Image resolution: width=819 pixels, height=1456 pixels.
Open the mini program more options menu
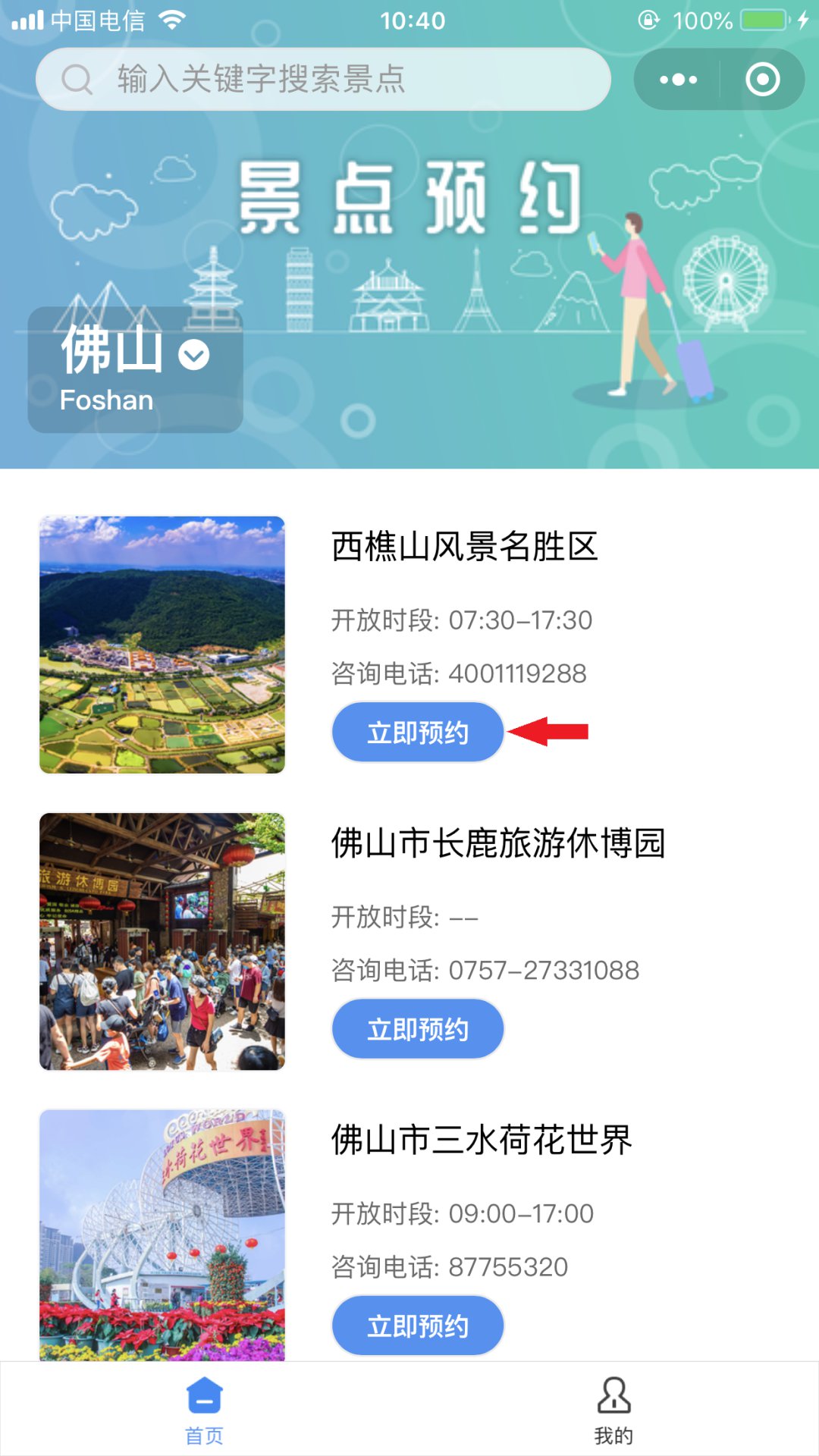pyautogui.click(x=678, y=80)
